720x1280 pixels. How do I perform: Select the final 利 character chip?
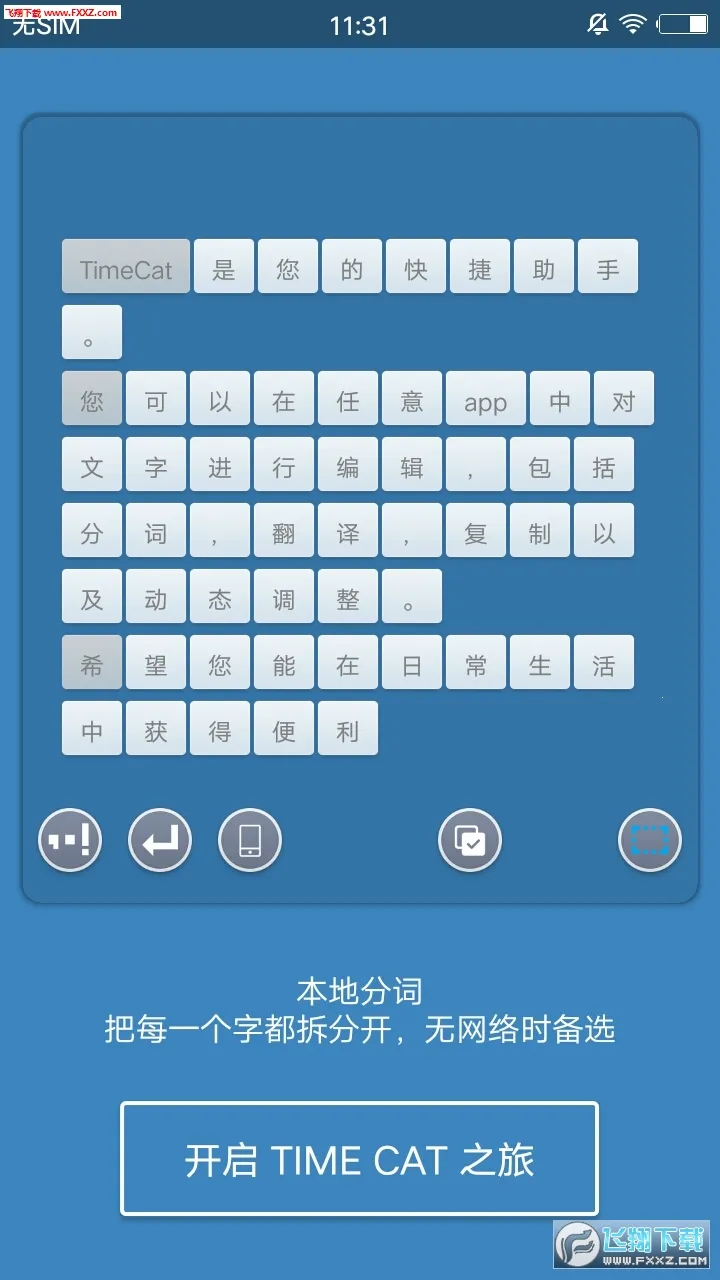pos(347,728)
